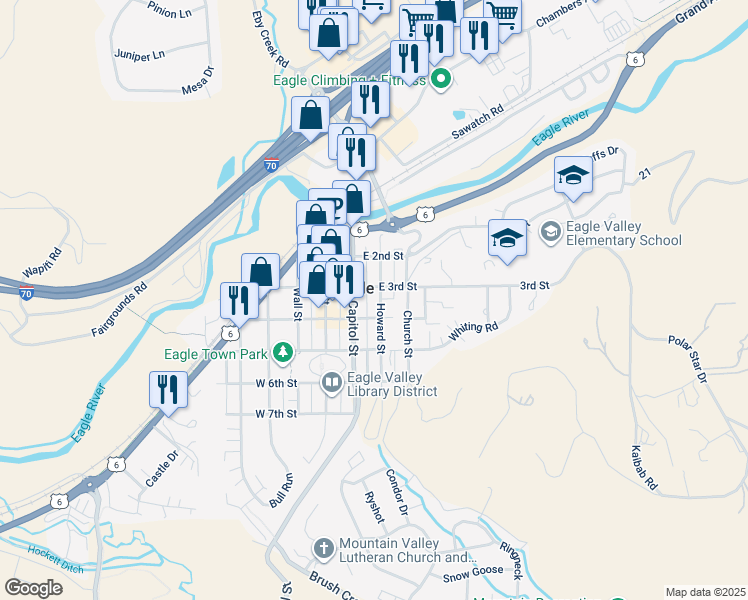Tap the school marker left of Eagle Valley Elementary
The width and height of the screenshot is (748, 600).
[x=507, y=238]
